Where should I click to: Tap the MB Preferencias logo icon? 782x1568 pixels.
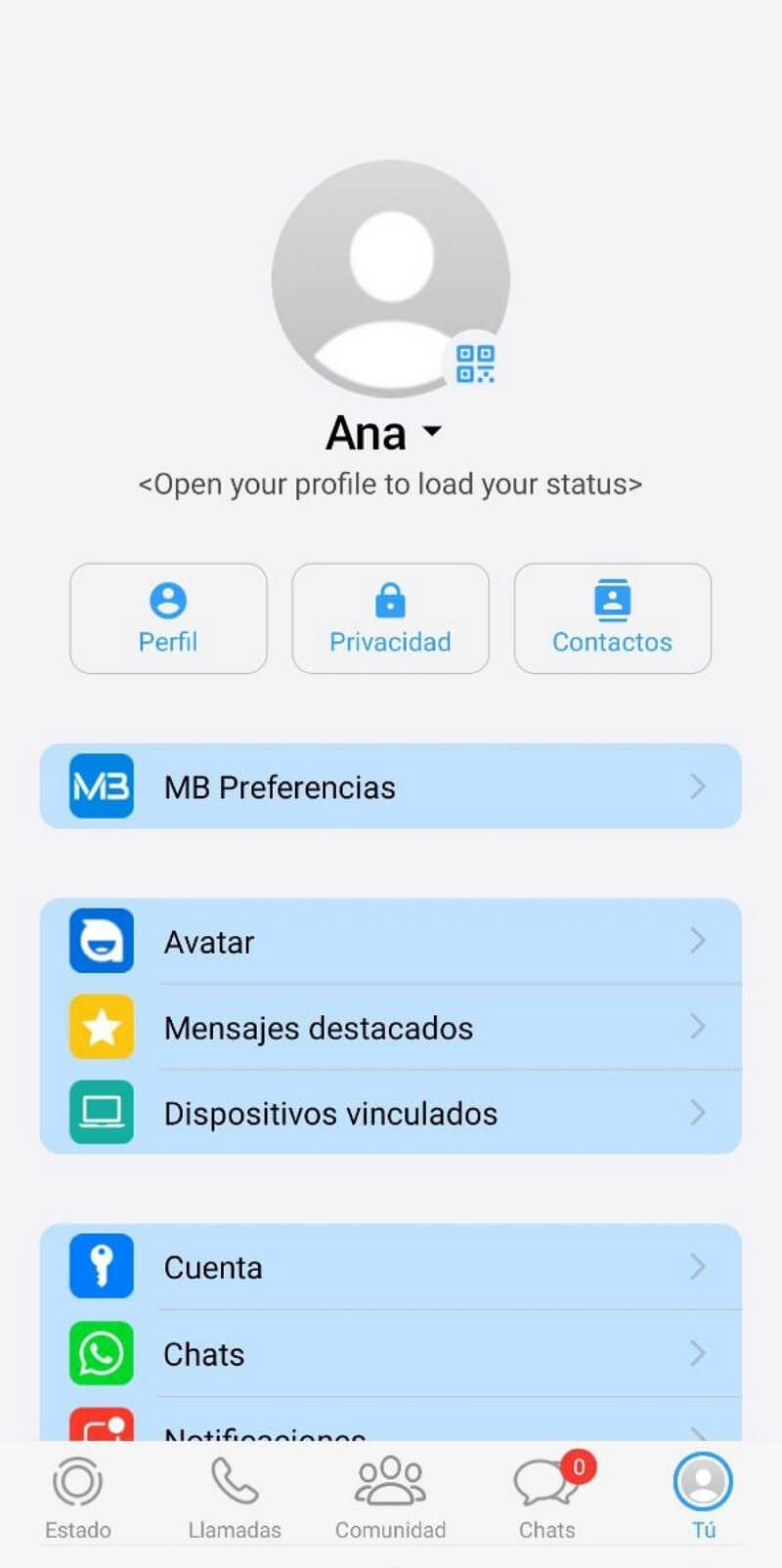(x=101, y=786)
